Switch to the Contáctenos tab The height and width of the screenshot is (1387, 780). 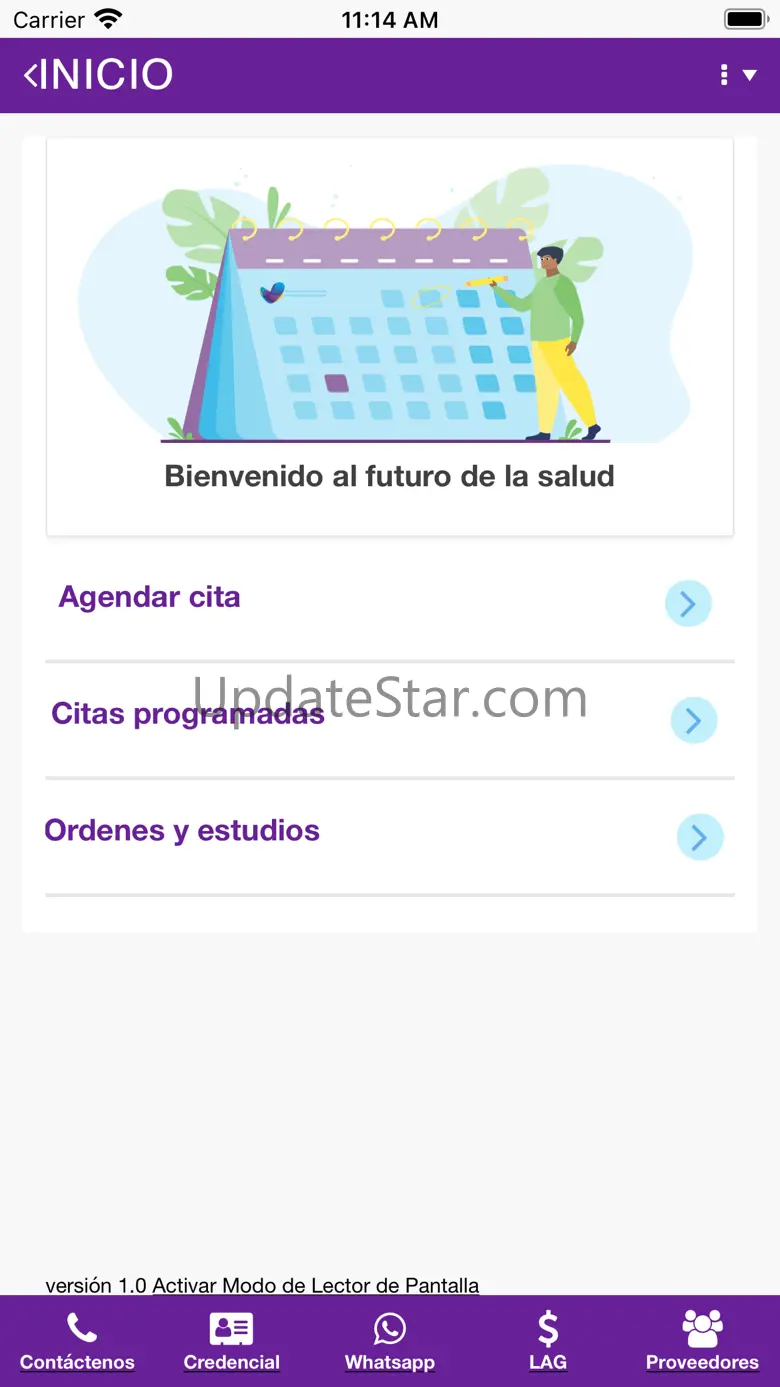[78, 1342]
